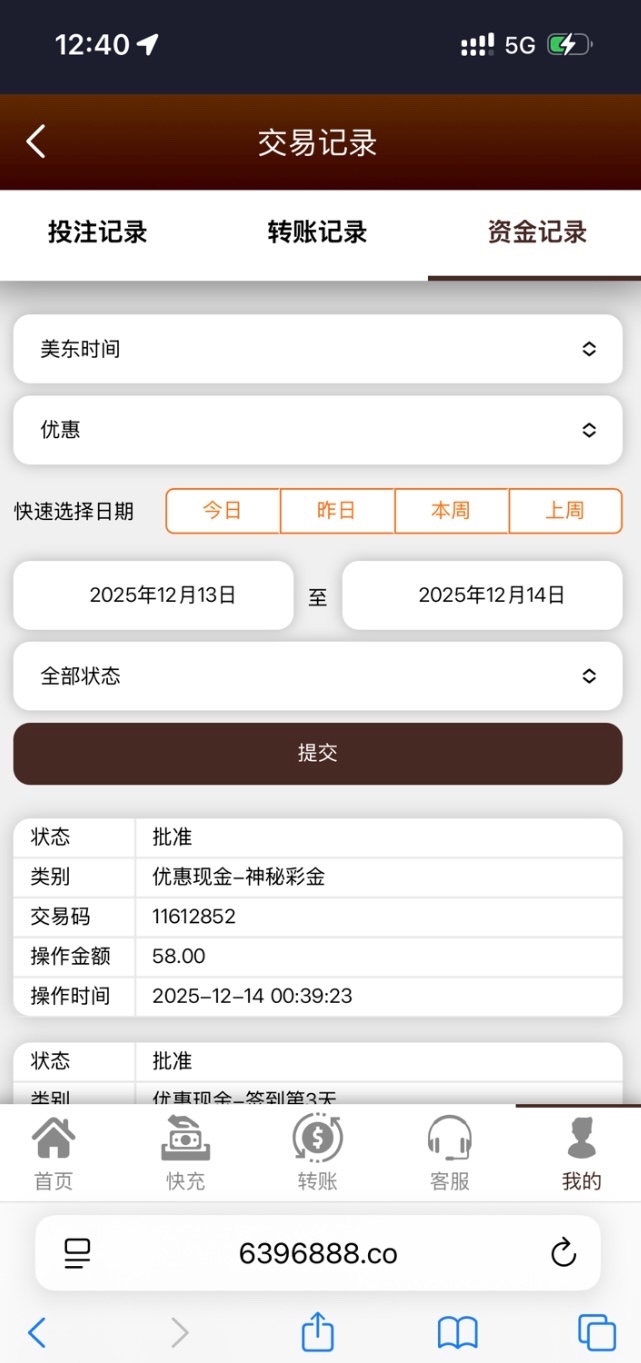Open Safari's share sheet
The height and width of the screenshot is (1363, 641).
pos(317,1332)
